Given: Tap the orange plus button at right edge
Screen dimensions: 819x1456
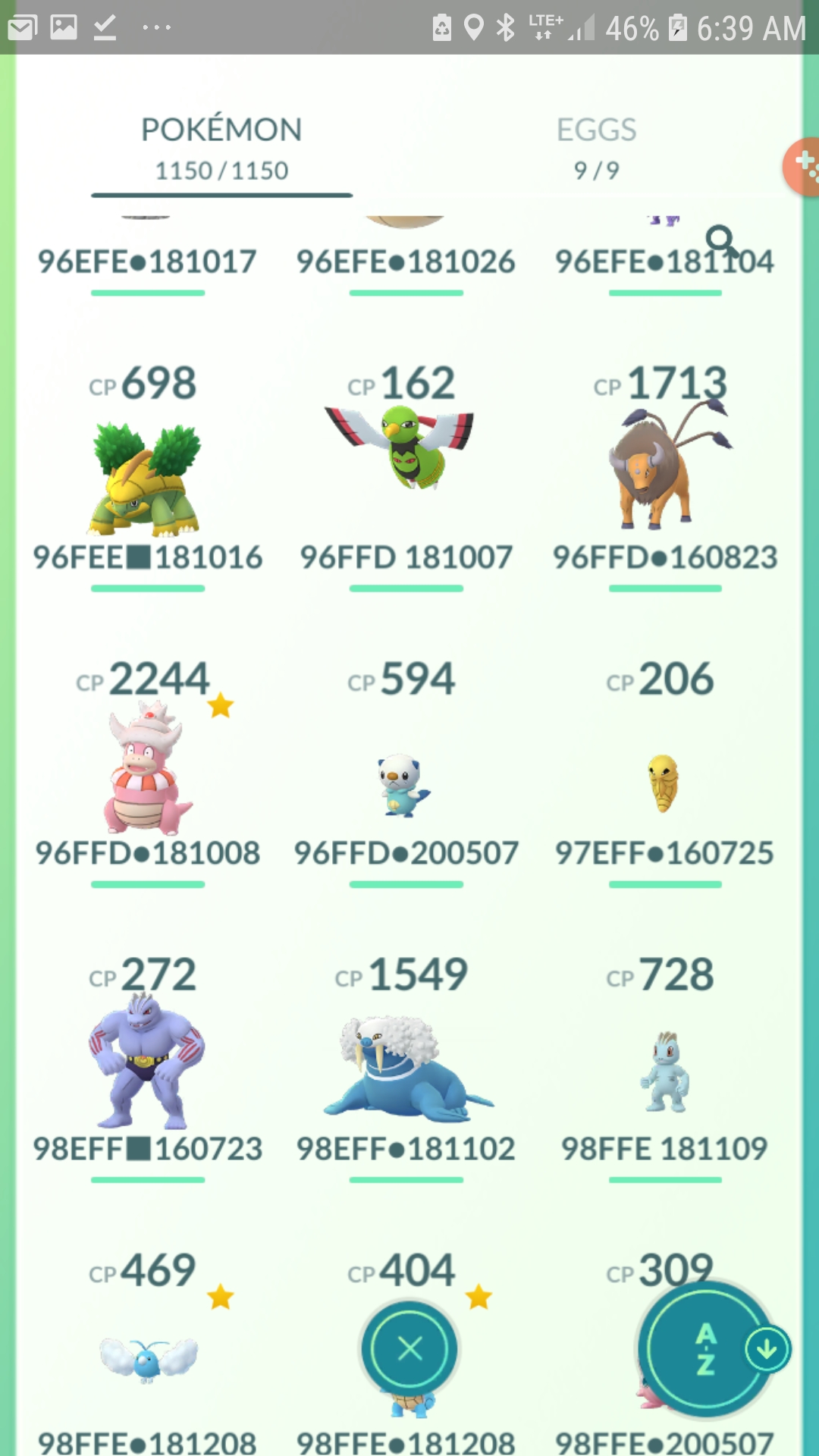Looking at the screenshot, I should coord(803,165).
